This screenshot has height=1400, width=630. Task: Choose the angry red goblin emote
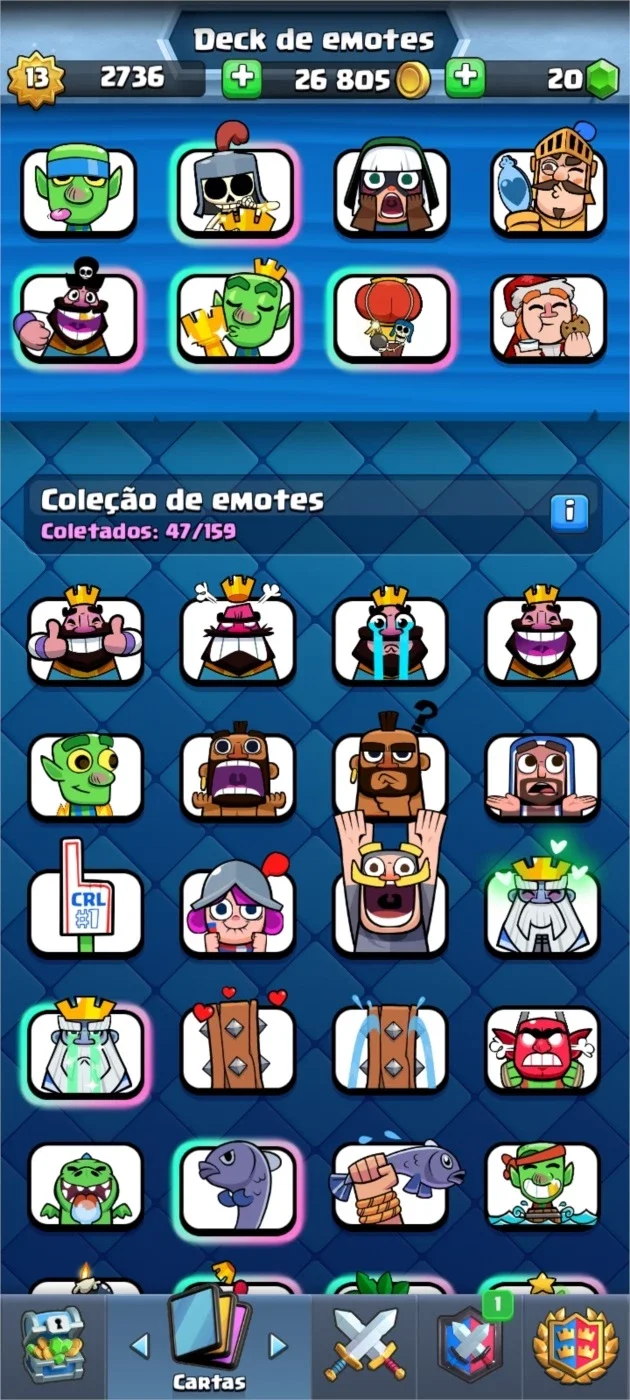tap(543, 1047)
